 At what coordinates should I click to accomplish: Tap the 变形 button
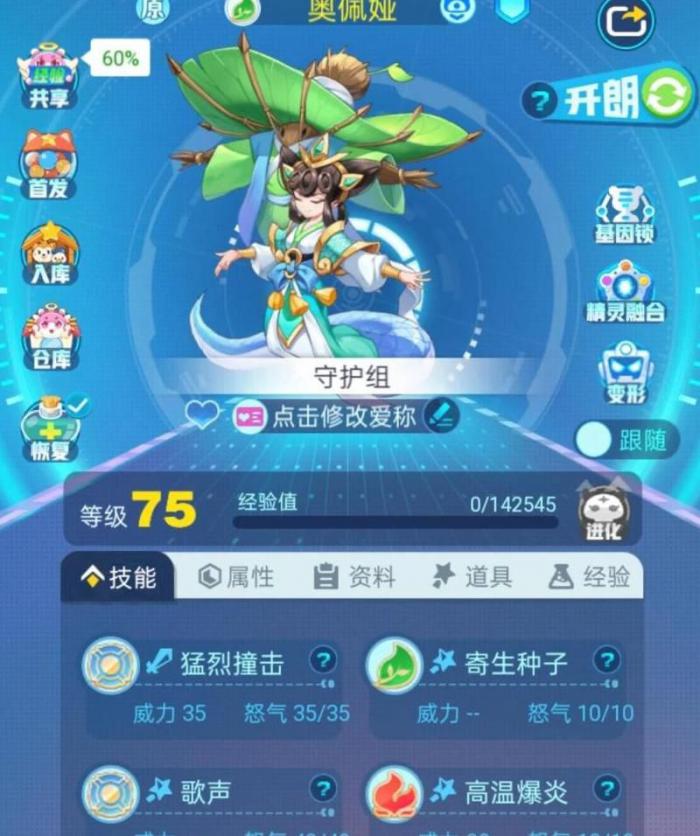pyautogui.click(x=625, y=372)
